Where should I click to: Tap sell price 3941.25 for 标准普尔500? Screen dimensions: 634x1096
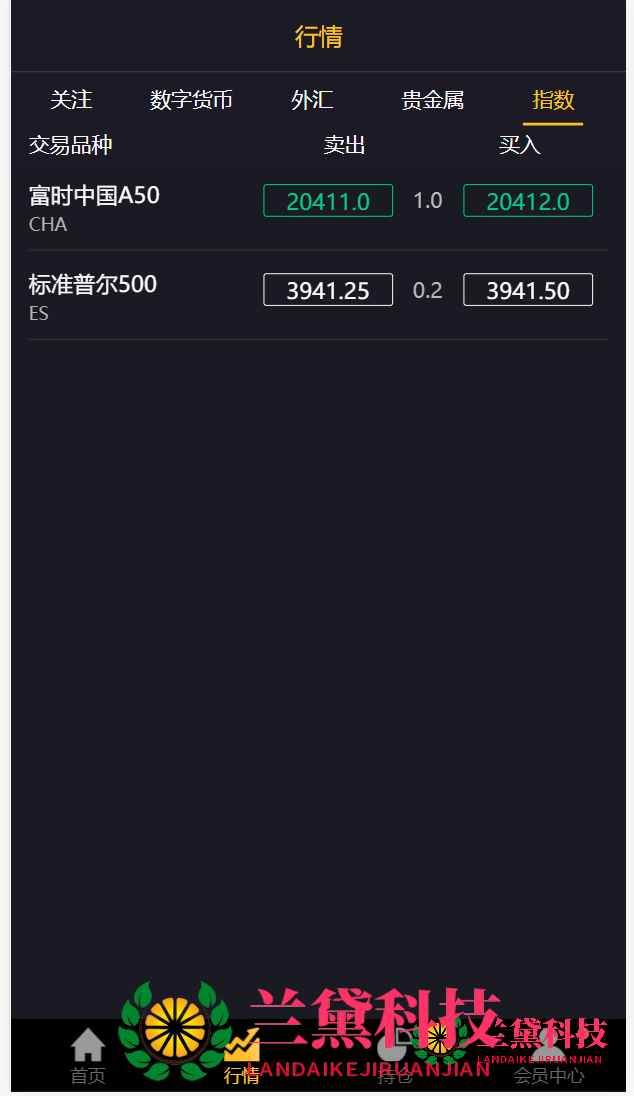[x=328, y=290]
